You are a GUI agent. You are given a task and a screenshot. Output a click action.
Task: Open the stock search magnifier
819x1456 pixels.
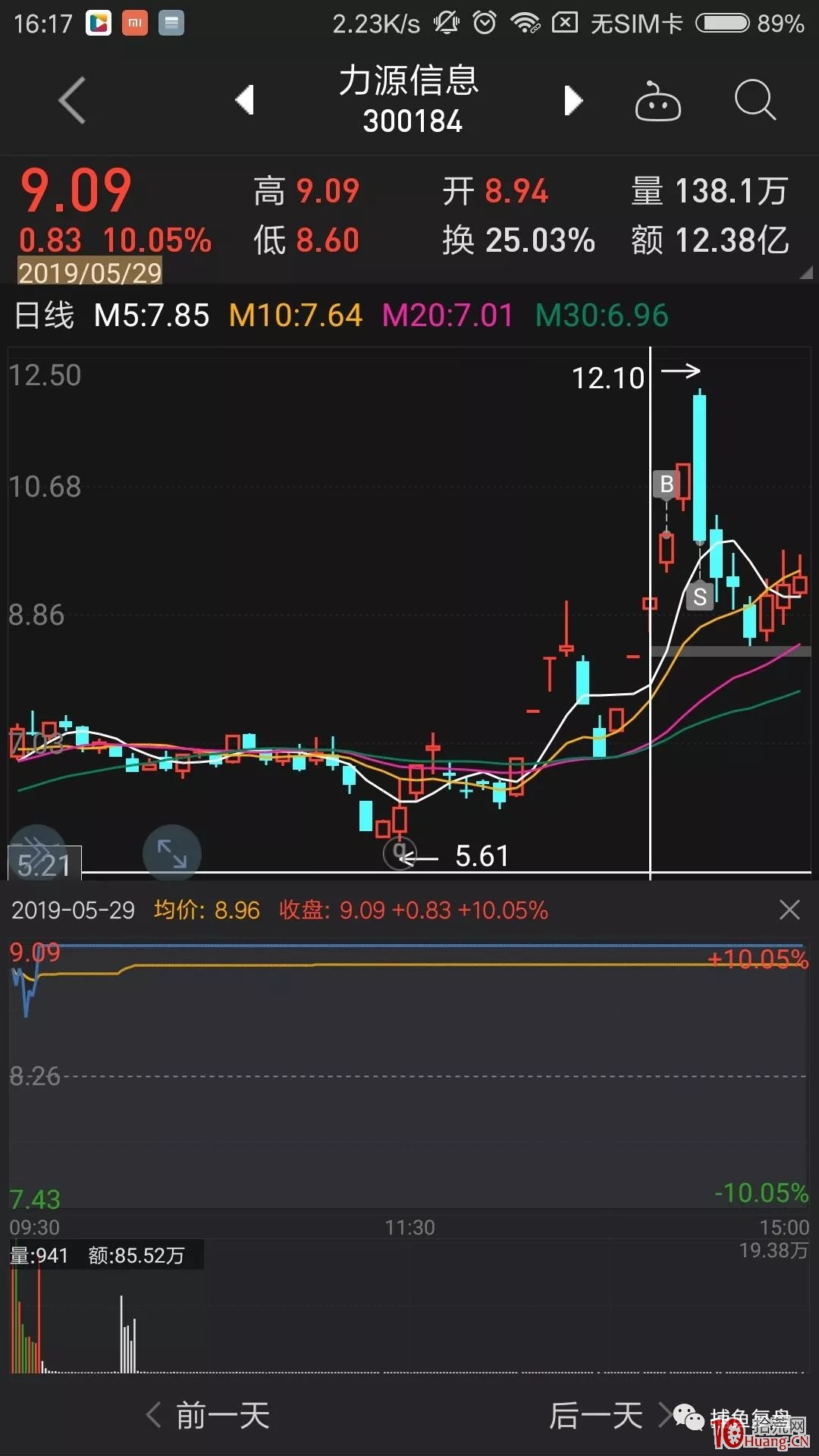(x=755, y=100)
